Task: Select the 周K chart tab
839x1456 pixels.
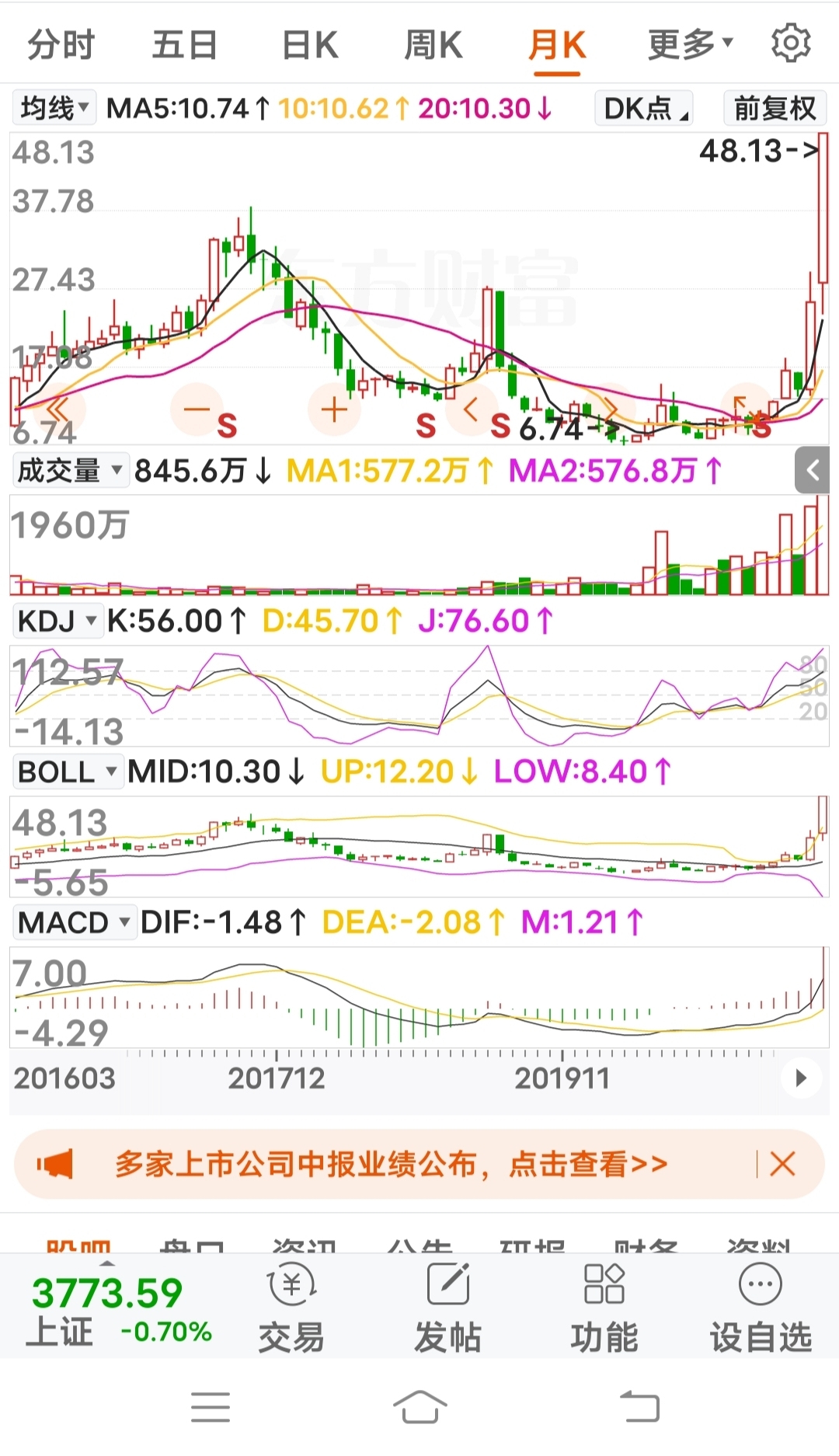Action: point(433,45)
